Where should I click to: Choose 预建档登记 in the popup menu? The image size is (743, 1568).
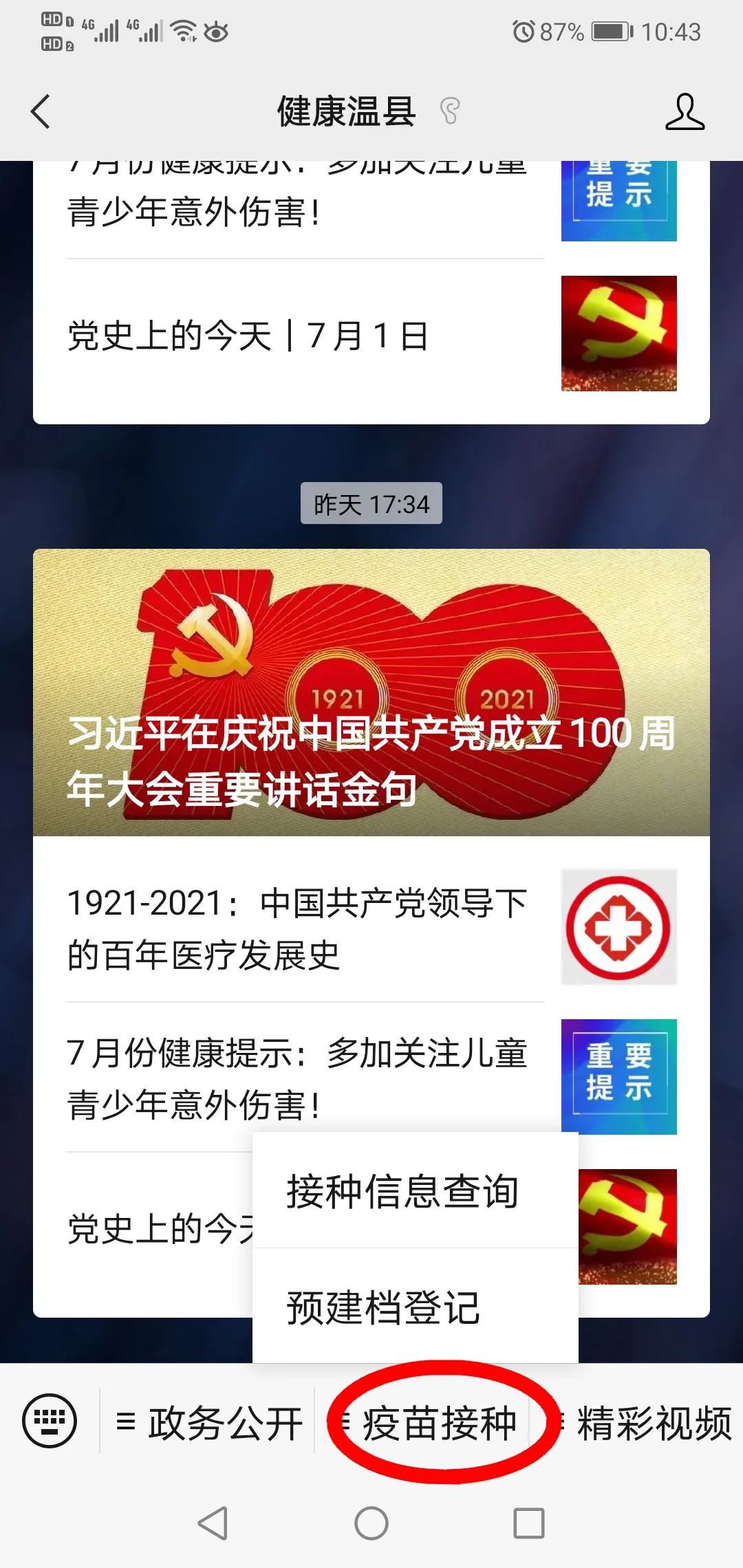coord(384,1307)
